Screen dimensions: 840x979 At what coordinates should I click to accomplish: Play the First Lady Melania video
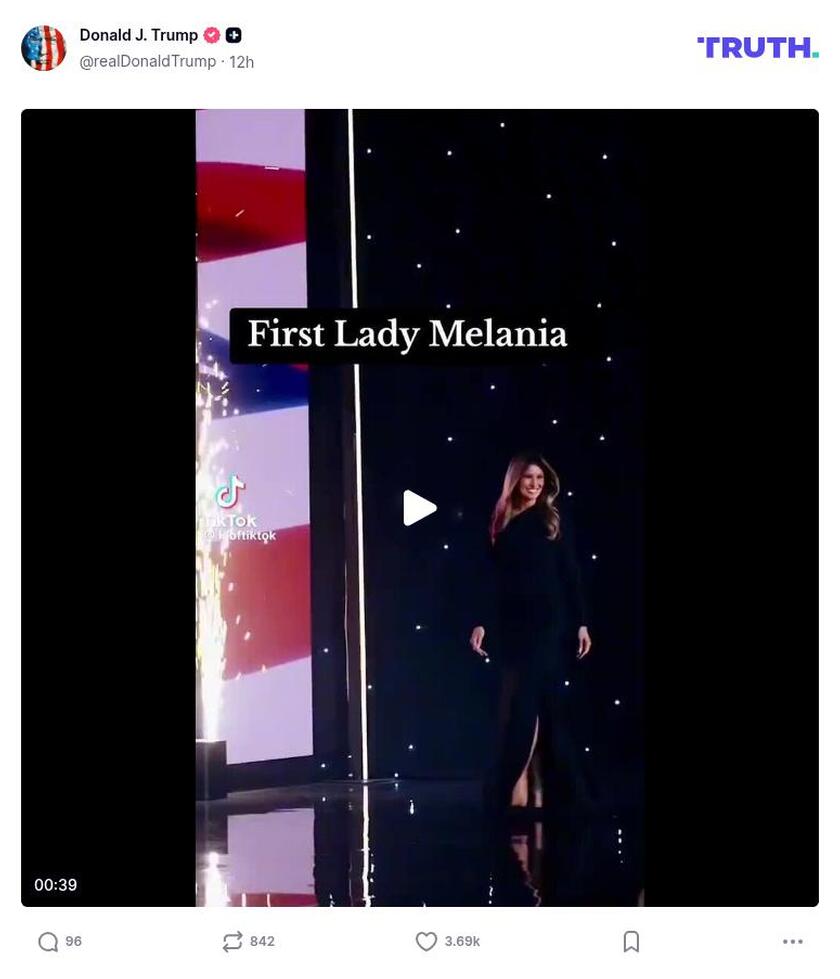(x=419, y=508)
